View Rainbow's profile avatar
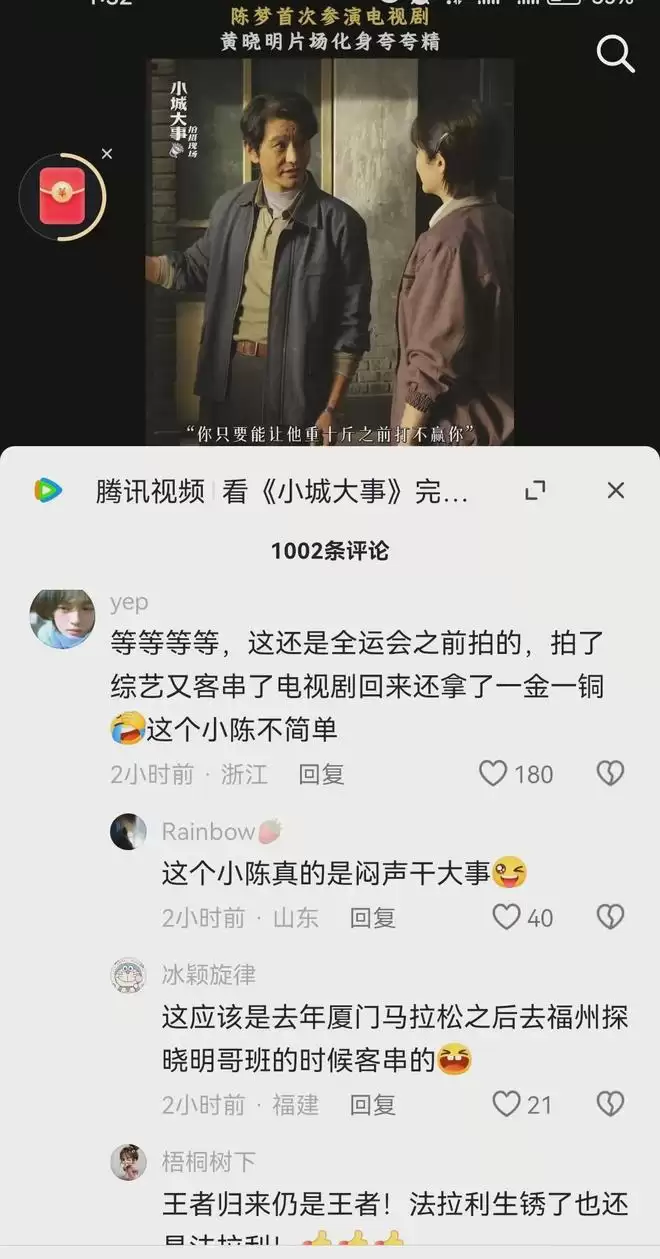This screenshot has width=660, height=1259. 128,832
